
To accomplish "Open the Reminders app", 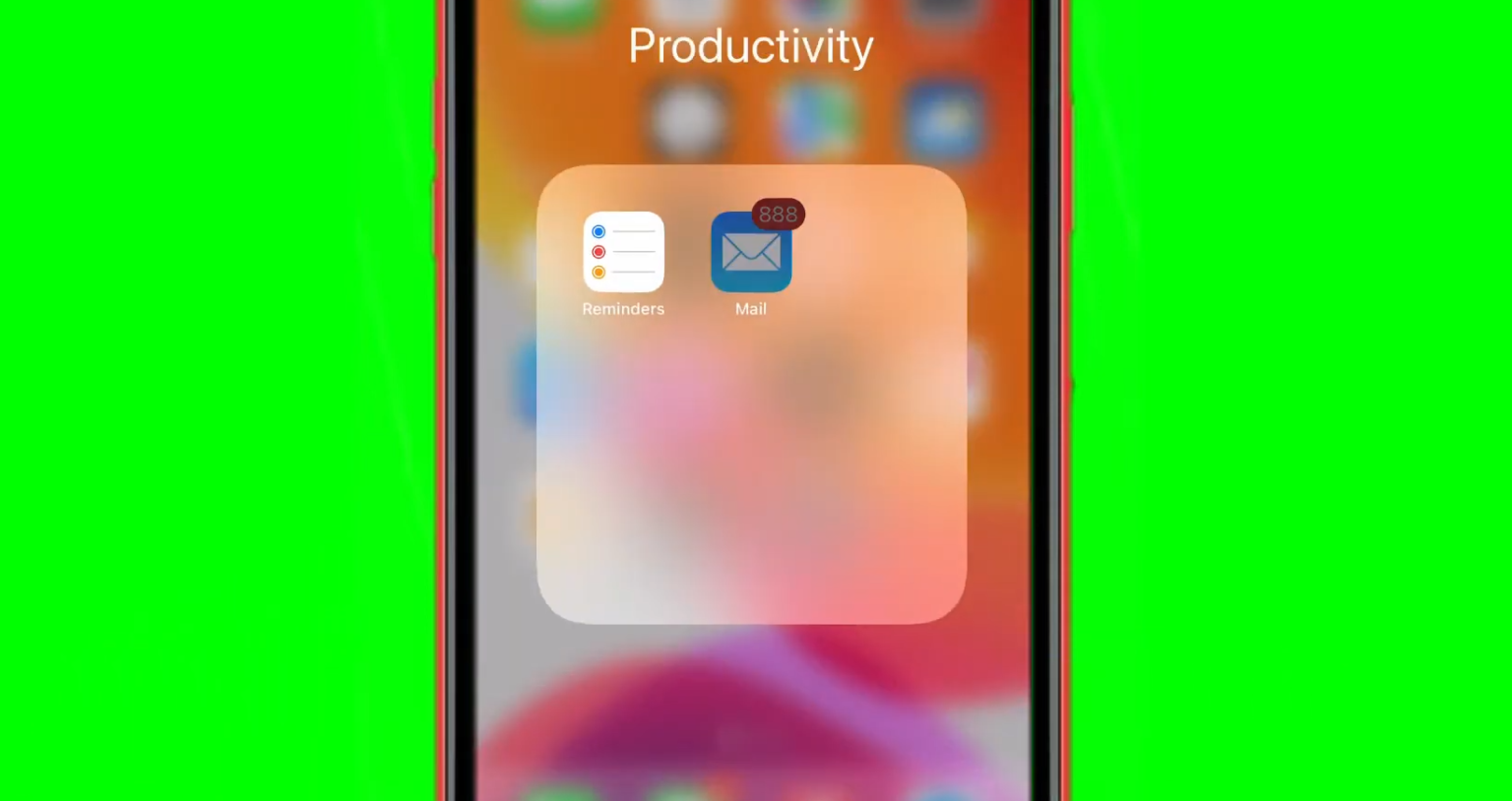I will coord(623,252).
